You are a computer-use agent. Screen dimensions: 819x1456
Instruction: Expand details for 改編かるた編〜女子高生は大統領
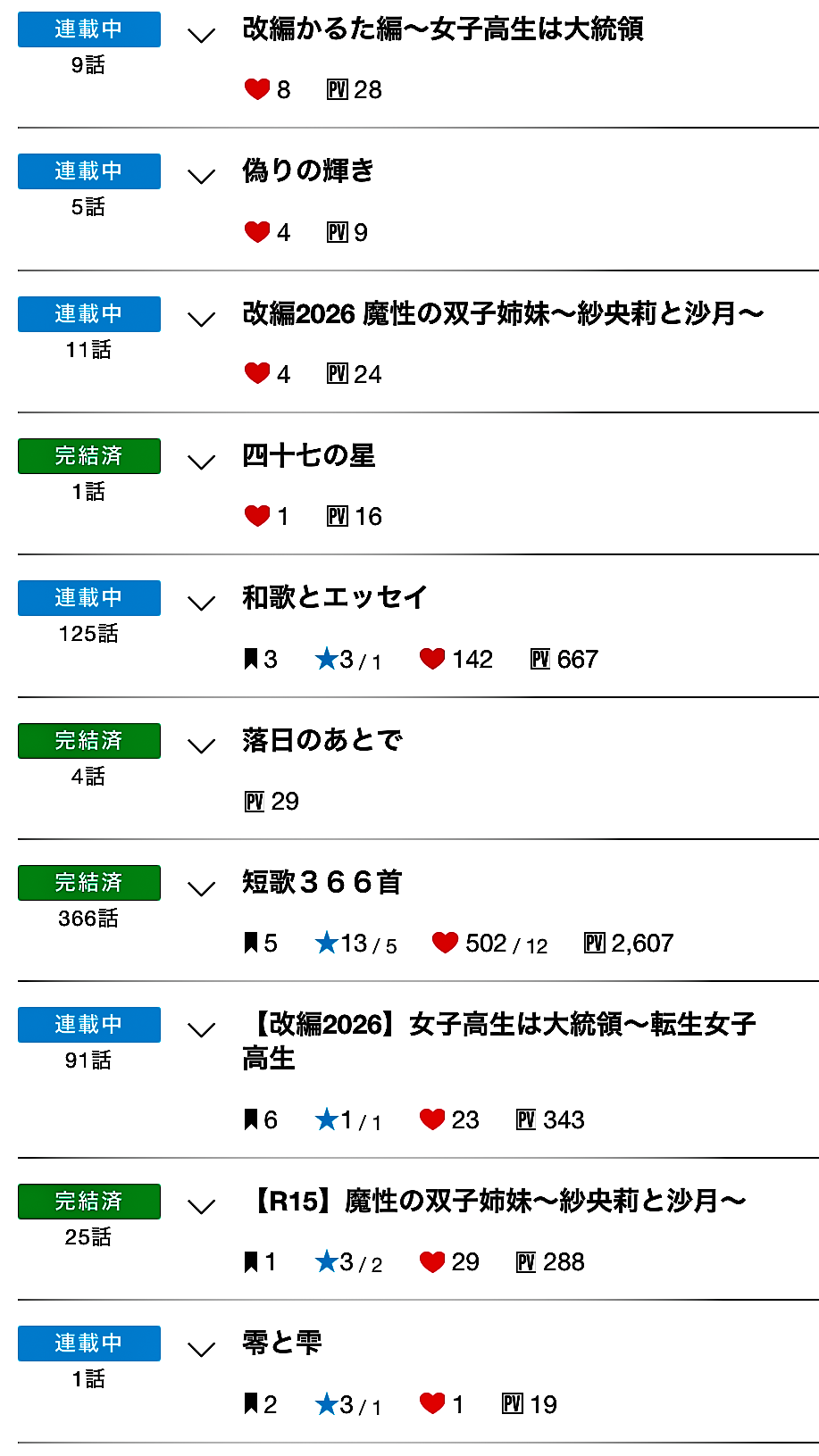(x=202, y=35)
